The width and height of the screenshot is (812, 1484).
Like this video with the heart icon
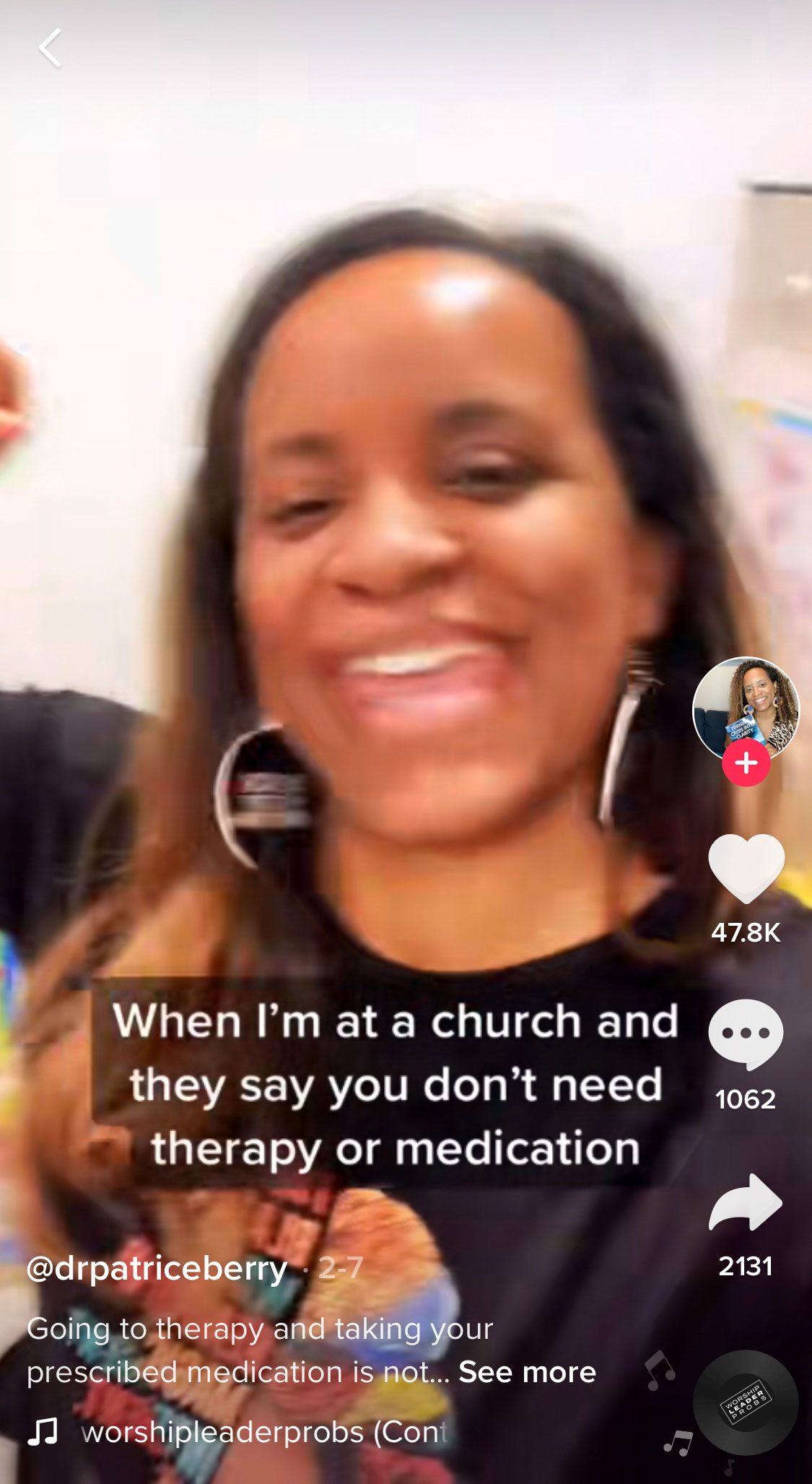click(746, 867)
